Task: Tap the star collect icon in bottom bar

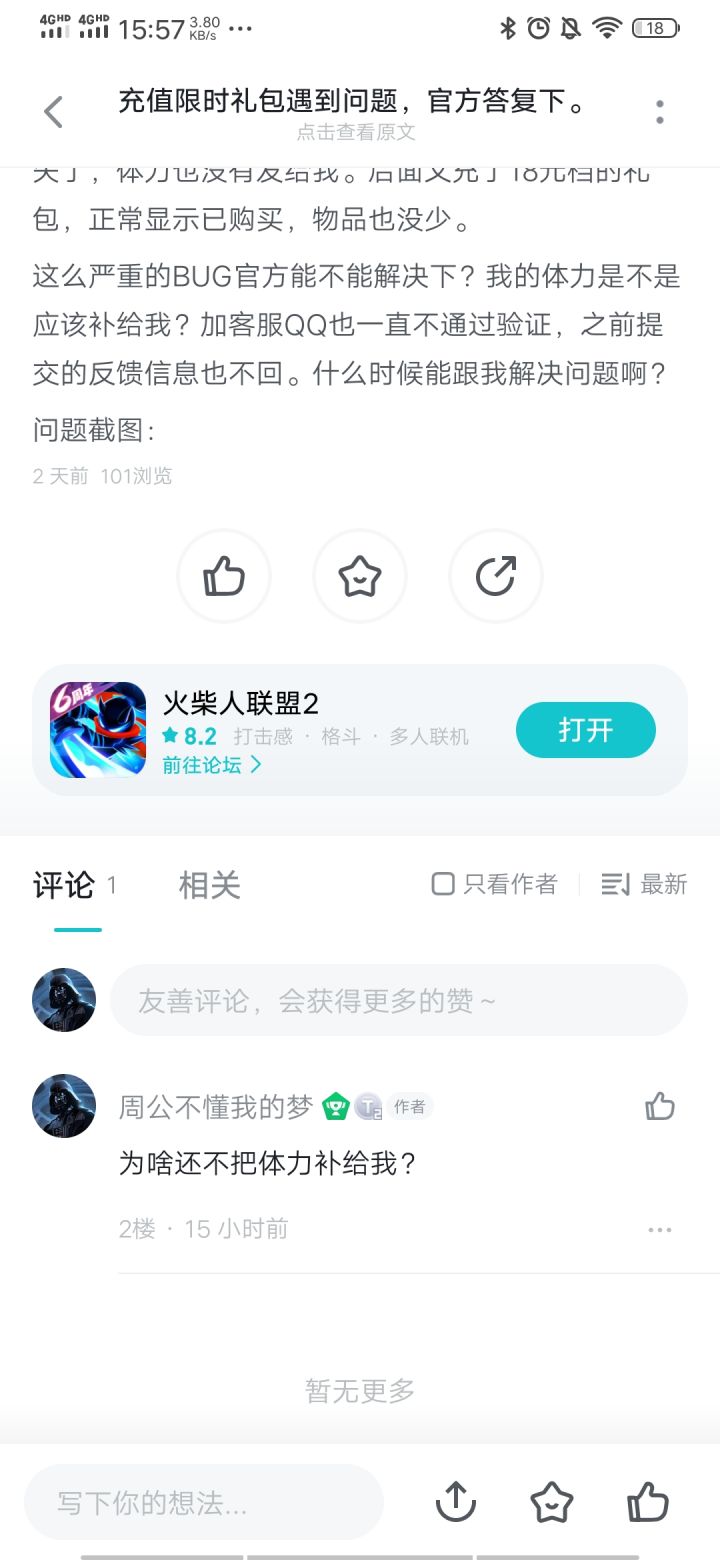Action: click(552, 1501)
